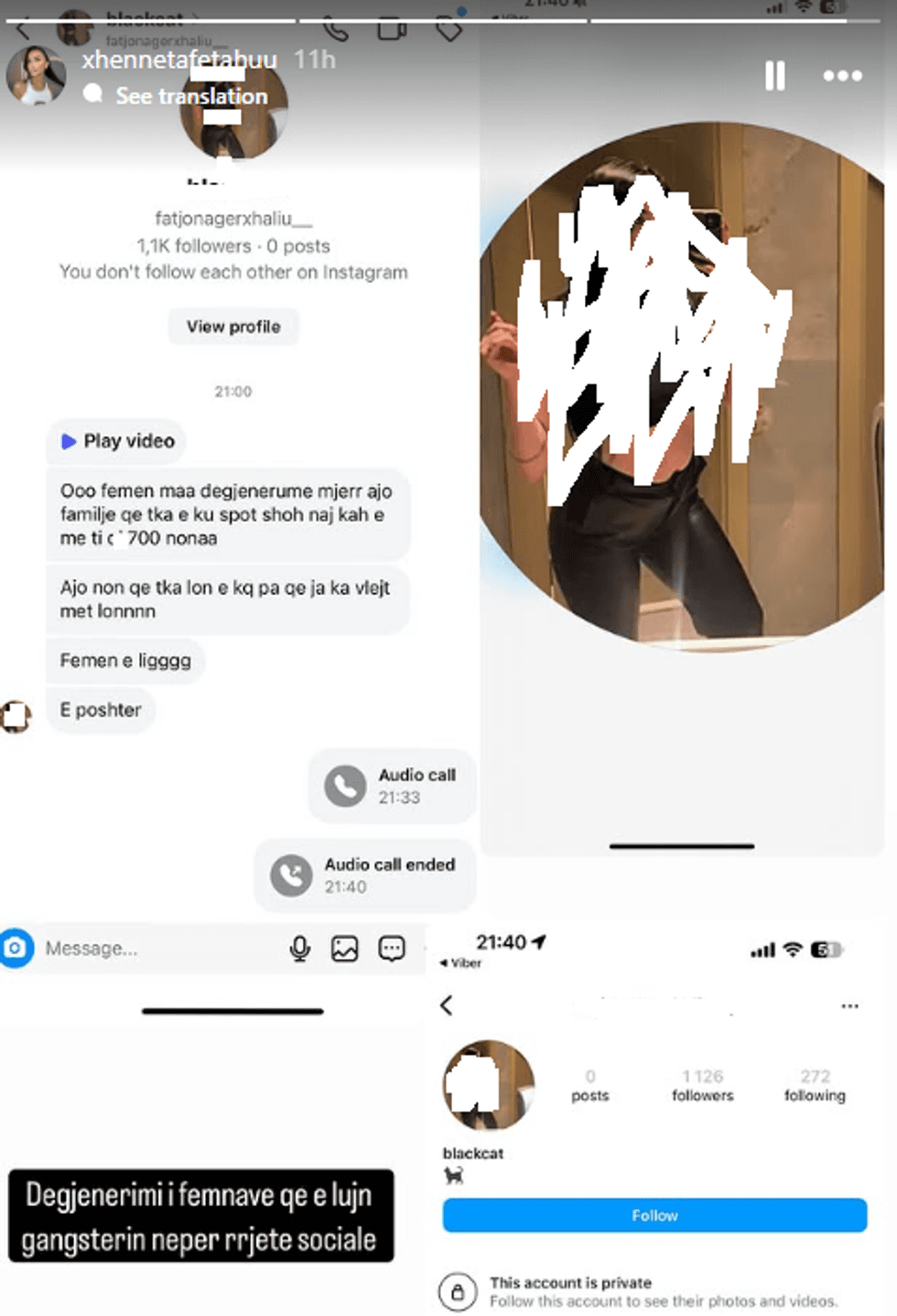Viewport: 897px width, 1316px height.
Task: Pause the playing story
Action: click(774, 76)
